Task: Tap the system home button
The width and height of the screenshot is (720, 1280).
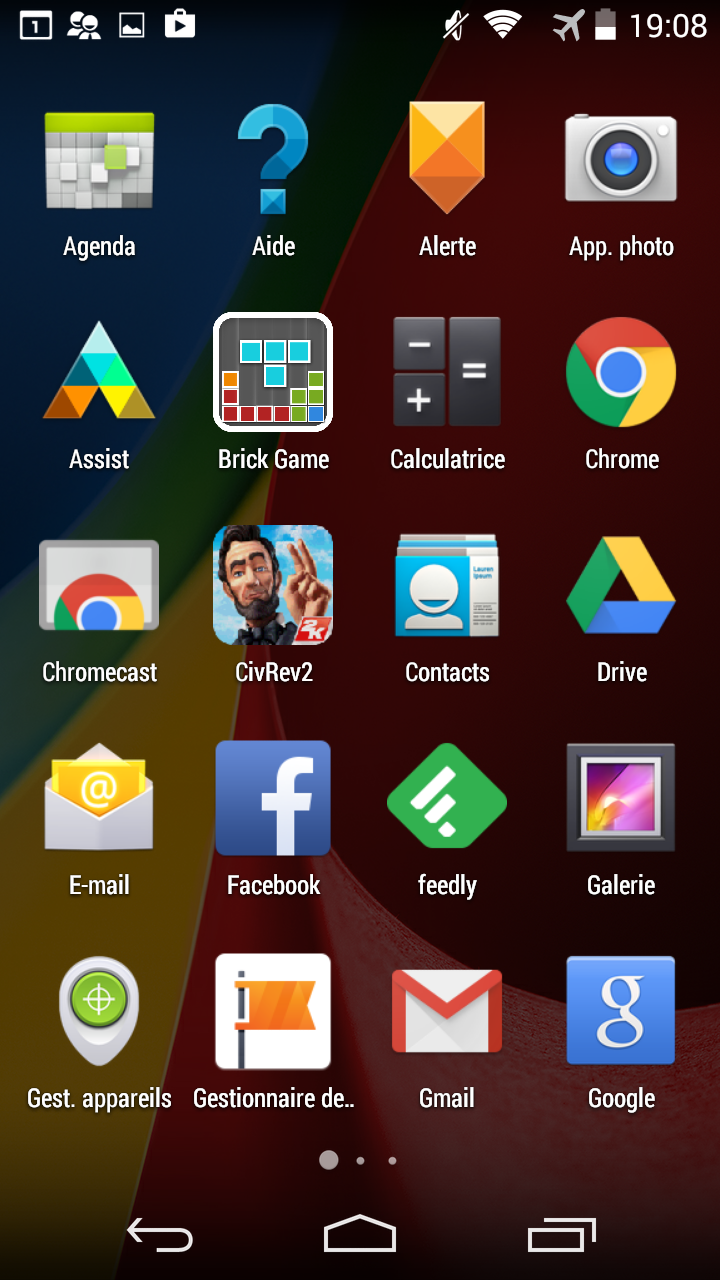Action: [360, 1235]
